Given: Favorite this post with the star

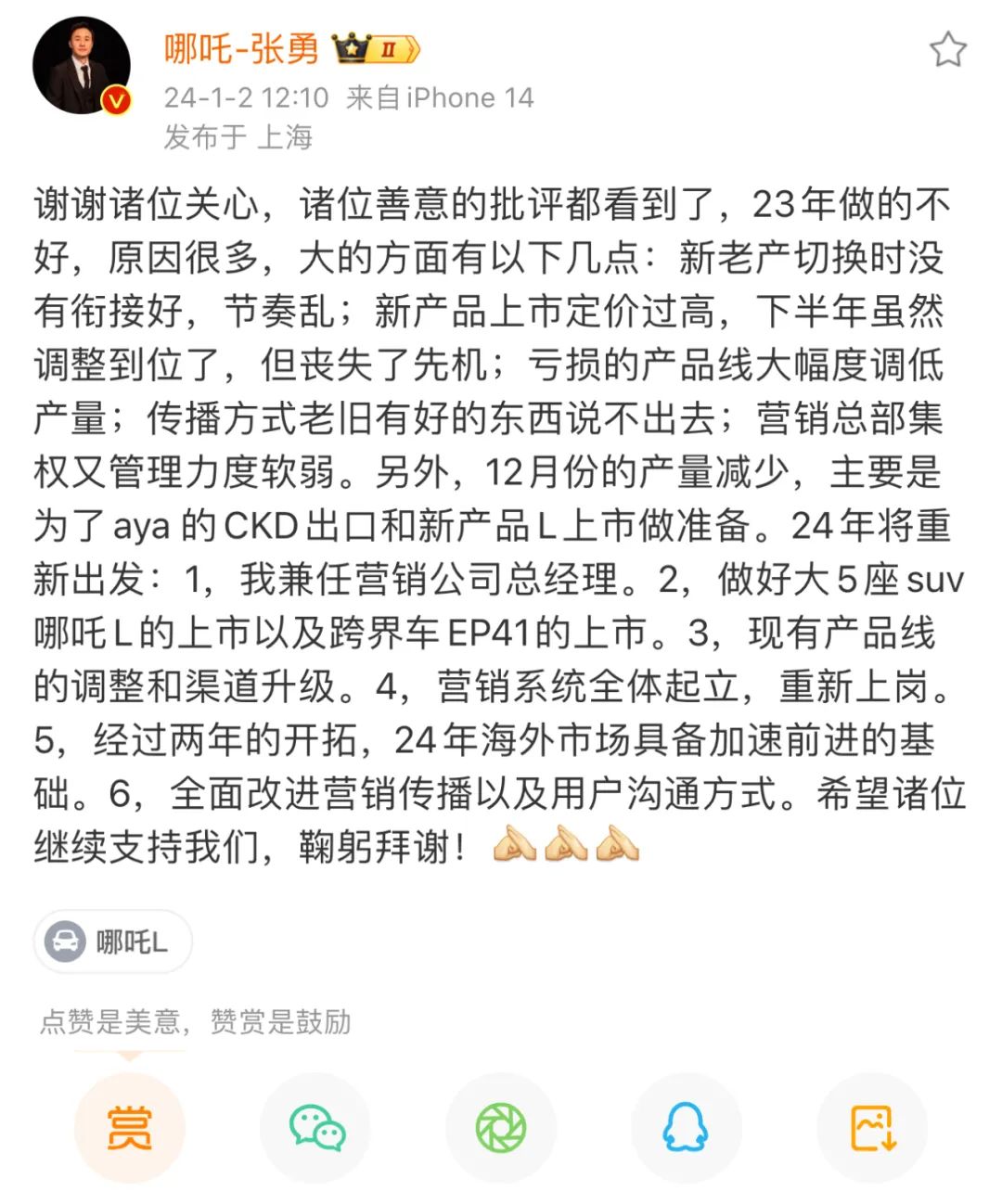Looking at the screenshot, I should [947, 49].
